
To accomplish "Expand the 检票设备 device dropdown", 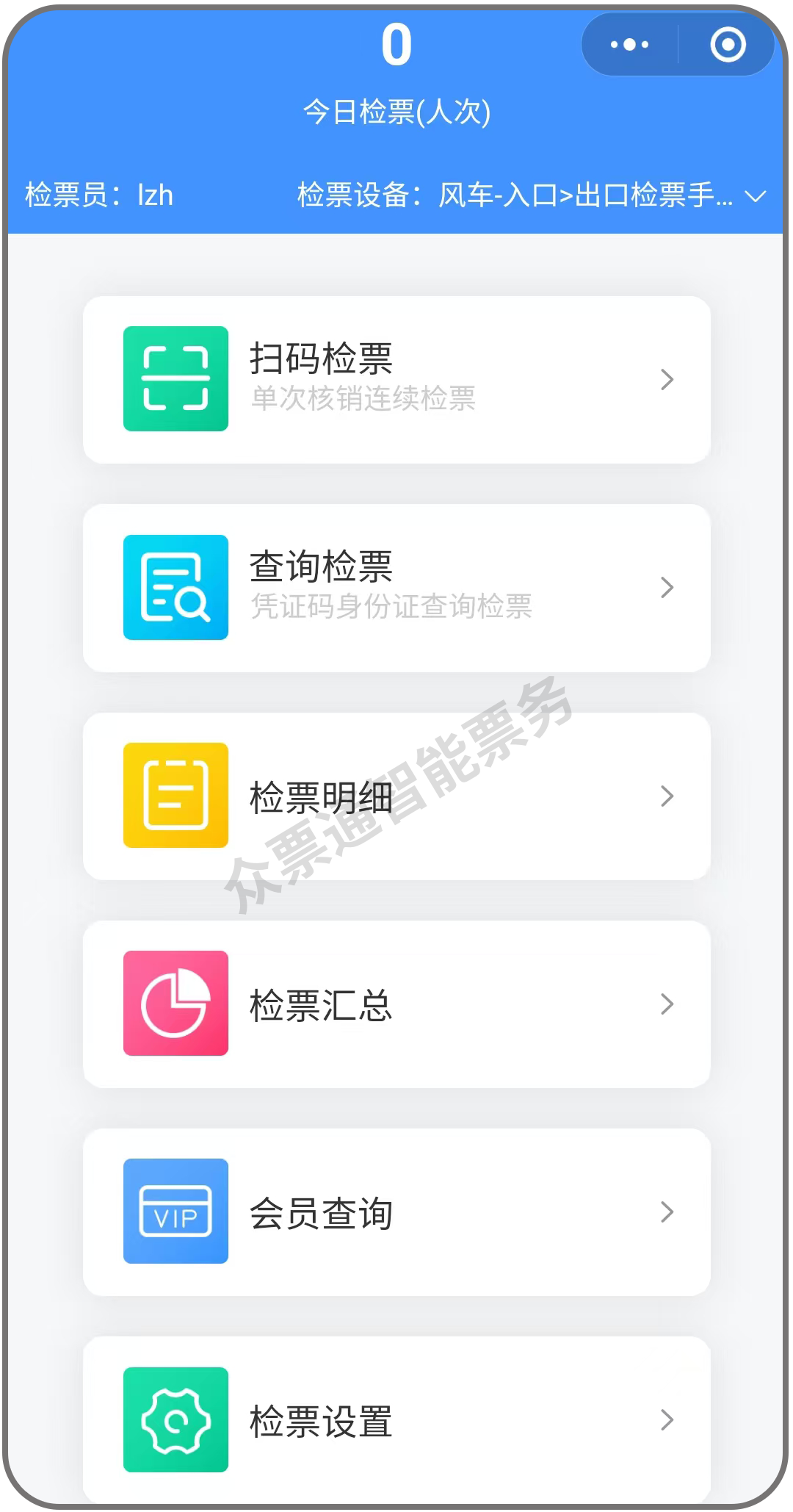I will tap(755, 196).
